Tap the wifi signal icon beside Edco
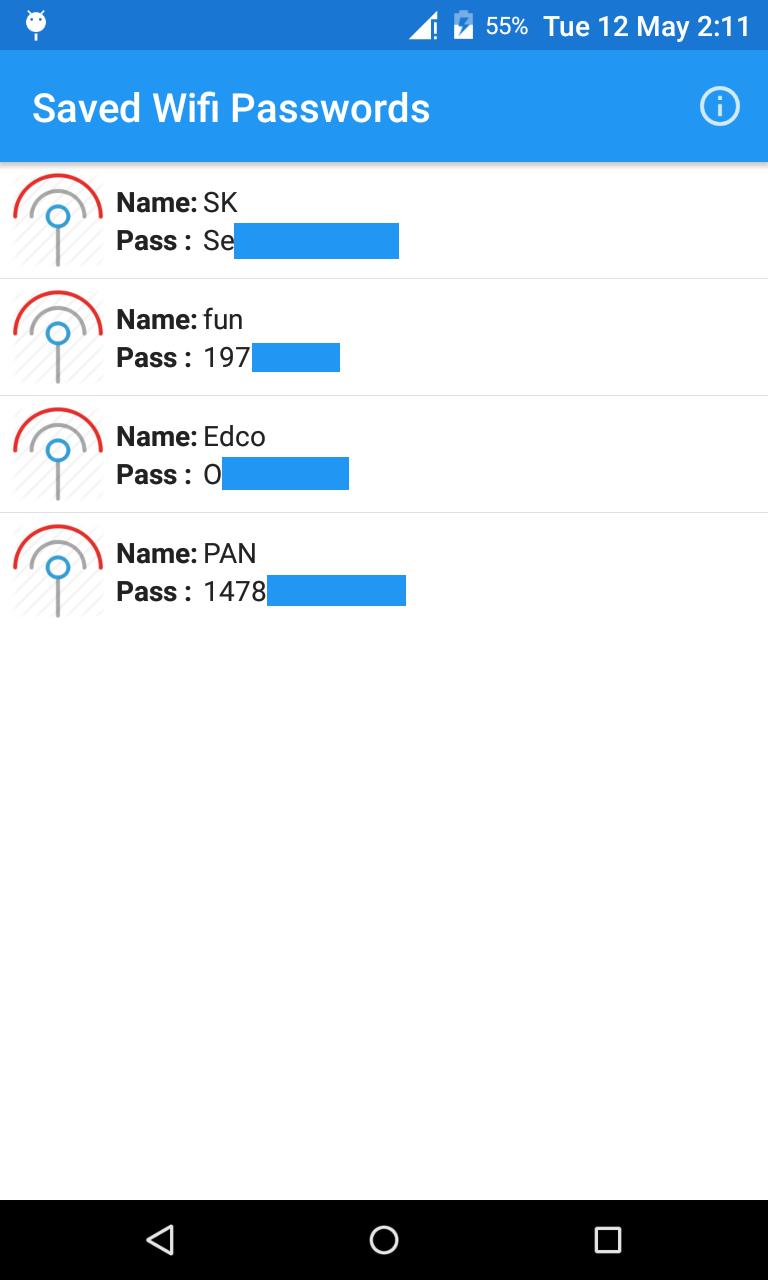The height and width of the screenshot is (1280, 768). 57,453
